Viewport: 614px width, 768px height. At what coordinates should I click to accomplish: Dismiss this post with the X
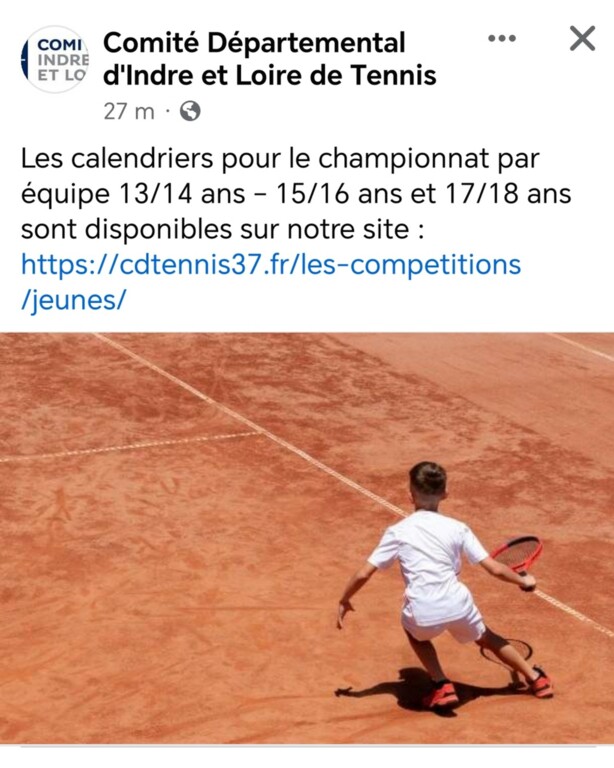pyautogui.click(x=582, y=38)
